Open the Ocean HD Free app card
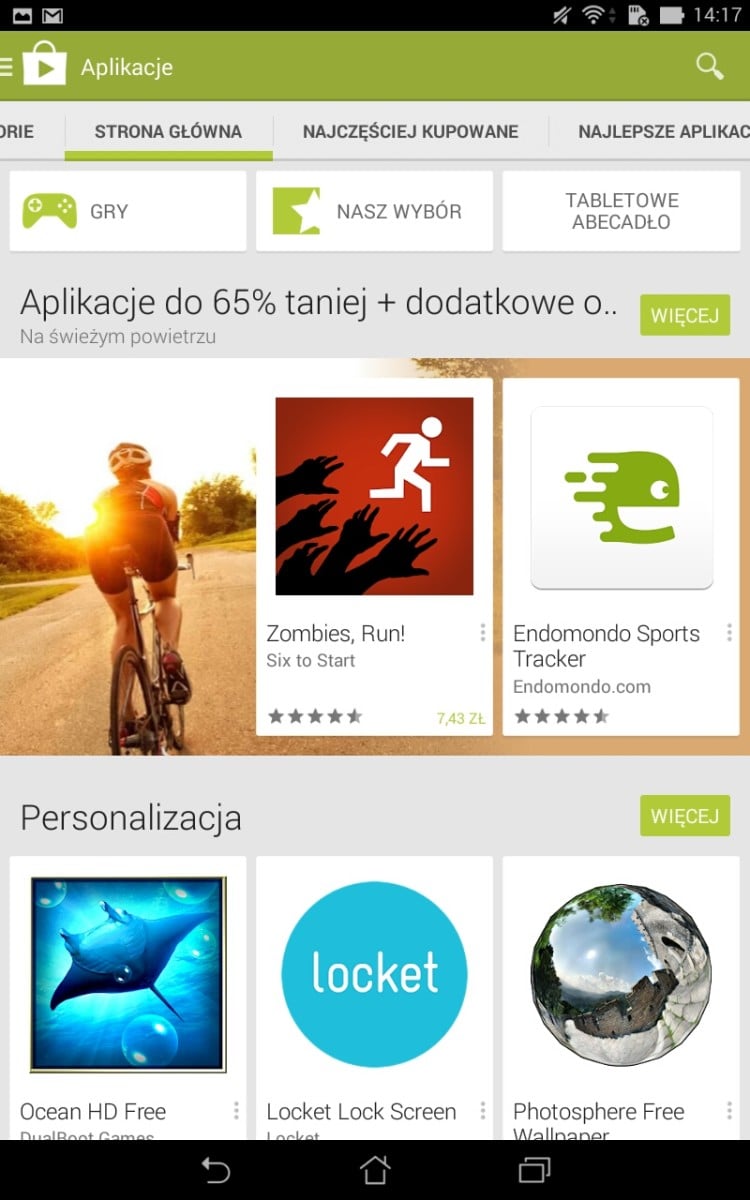 coord(128,998)
